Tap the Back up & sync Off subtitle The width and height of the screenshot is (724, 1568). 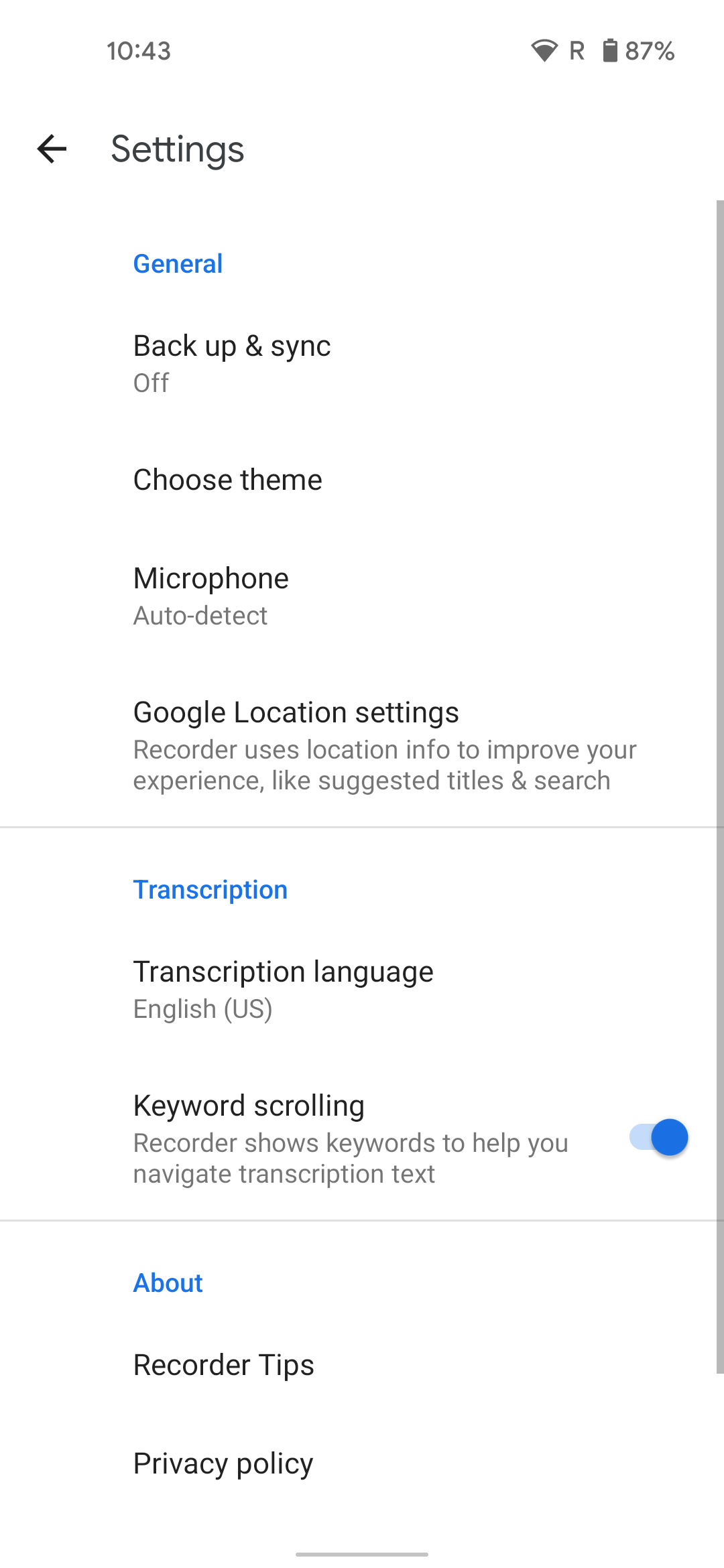click(150, 383)
